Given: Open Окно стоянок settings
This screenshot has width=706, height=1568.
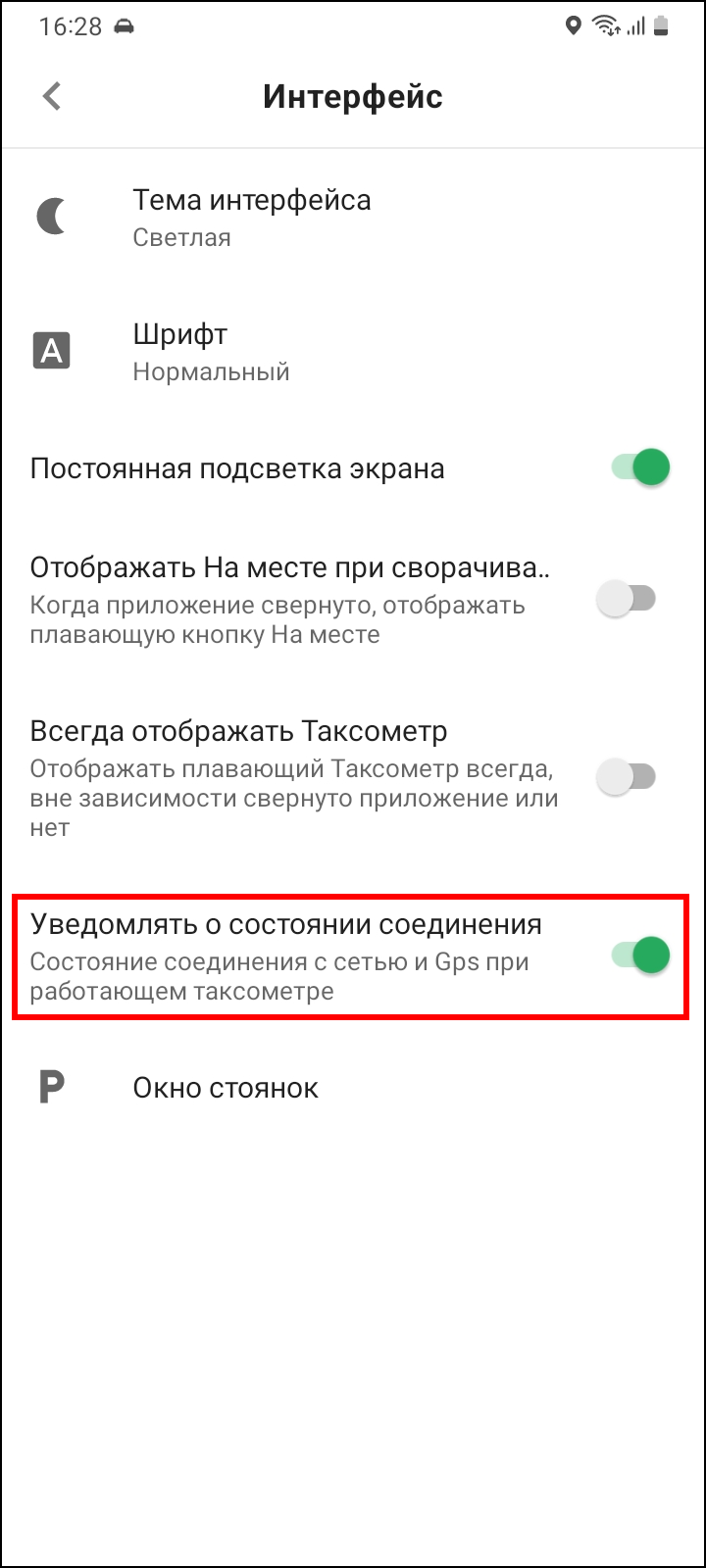Looking at the screenshot, I should pyautogui.click(x=226, y=1088).
